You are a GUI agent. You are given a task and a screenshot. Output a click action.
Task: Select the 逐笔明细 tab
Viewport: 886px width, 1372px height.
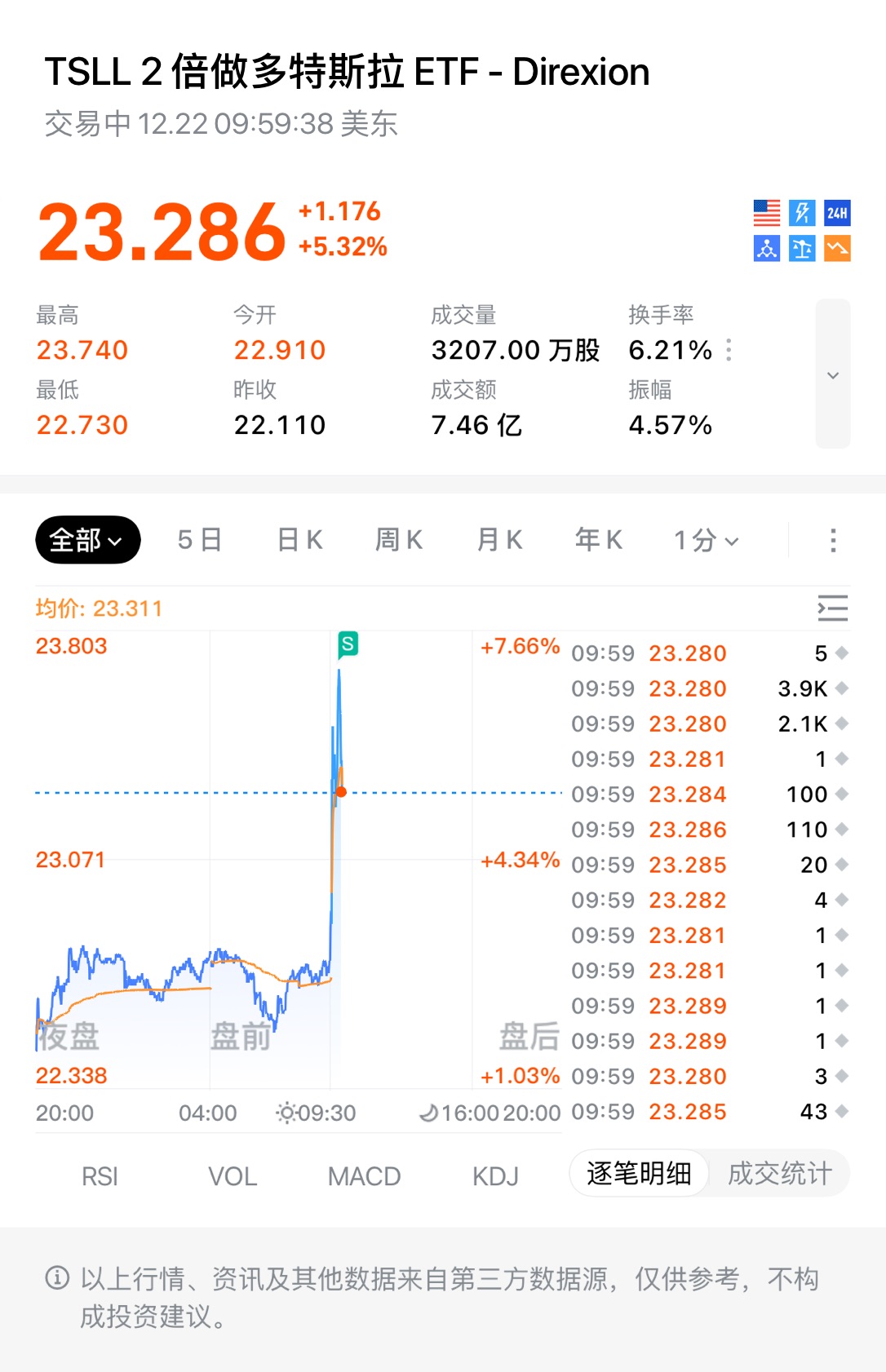point(639,1174)
